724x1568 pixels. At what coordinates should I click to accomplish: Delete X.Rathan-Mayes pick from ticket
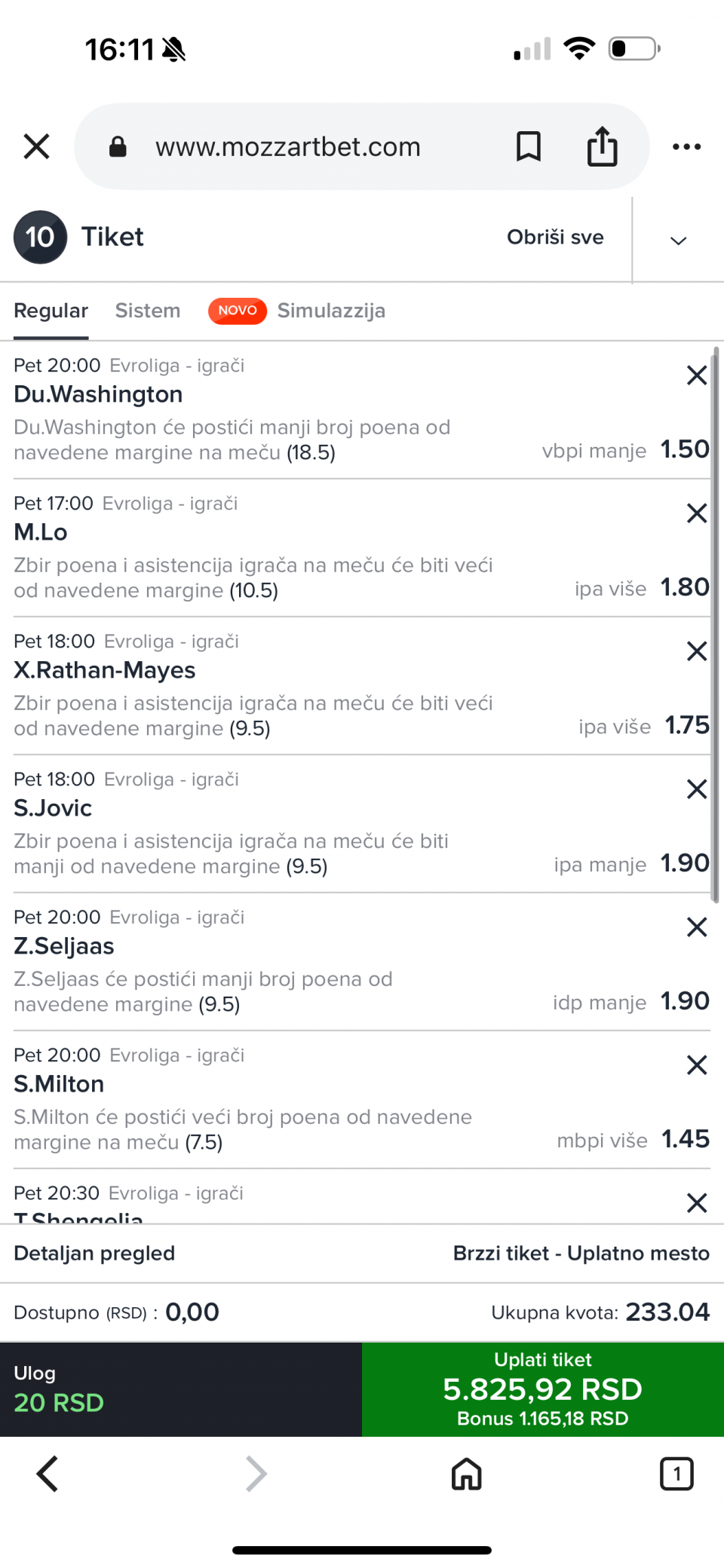pos(697,651)
